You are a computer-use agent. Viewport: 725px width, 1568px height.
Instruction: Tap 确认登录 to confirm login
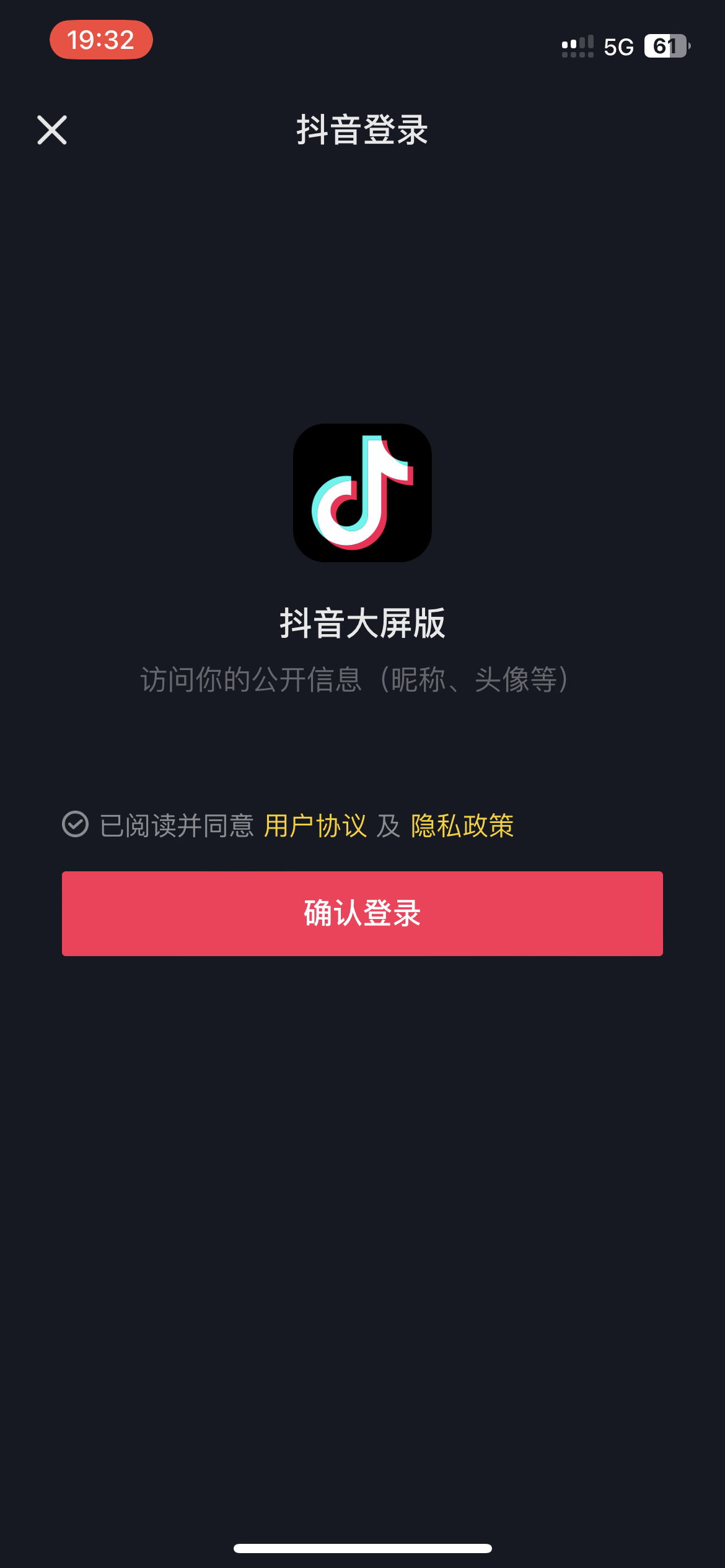[x=362, y=913]
